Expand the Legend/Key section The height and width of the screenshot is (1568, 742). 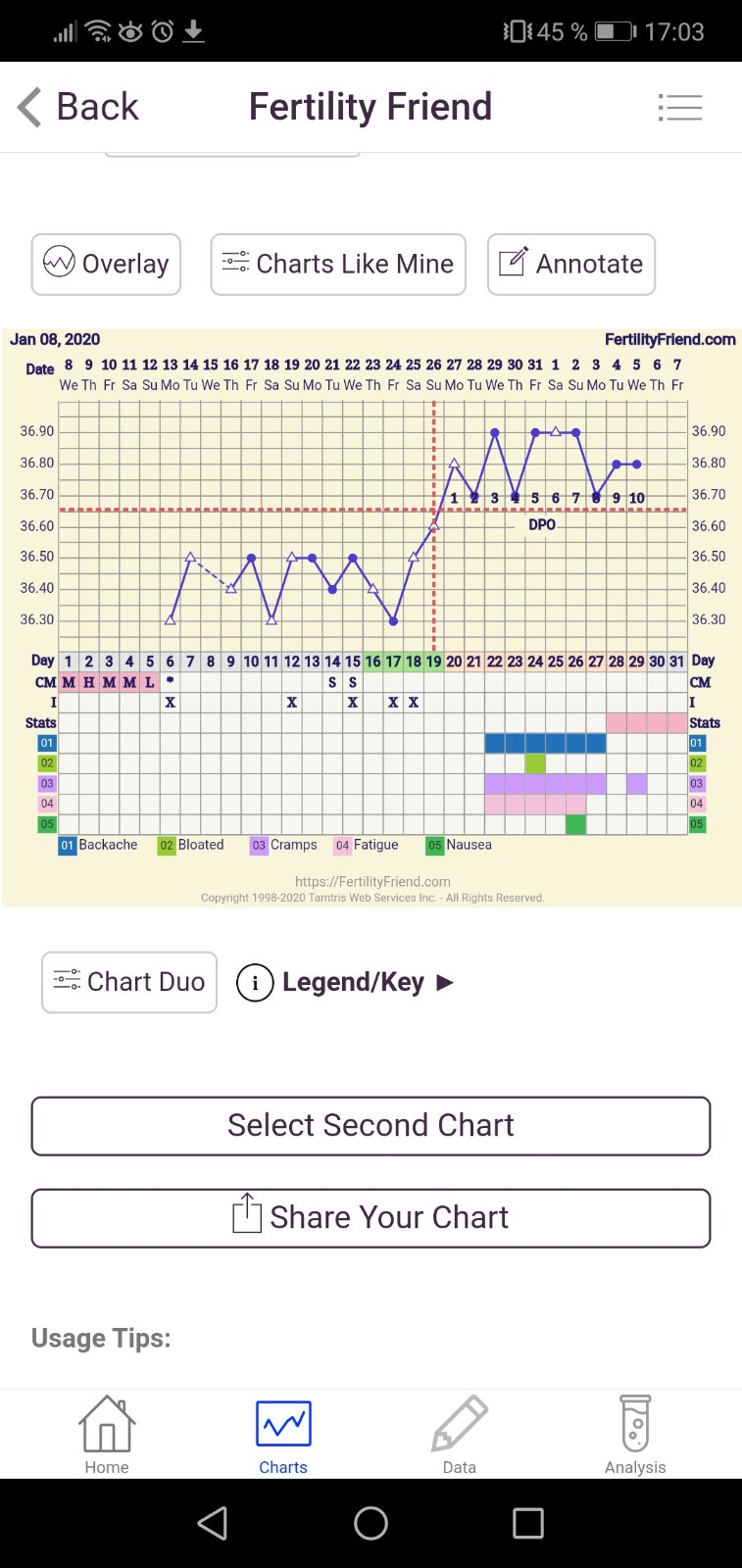[345, 982]
